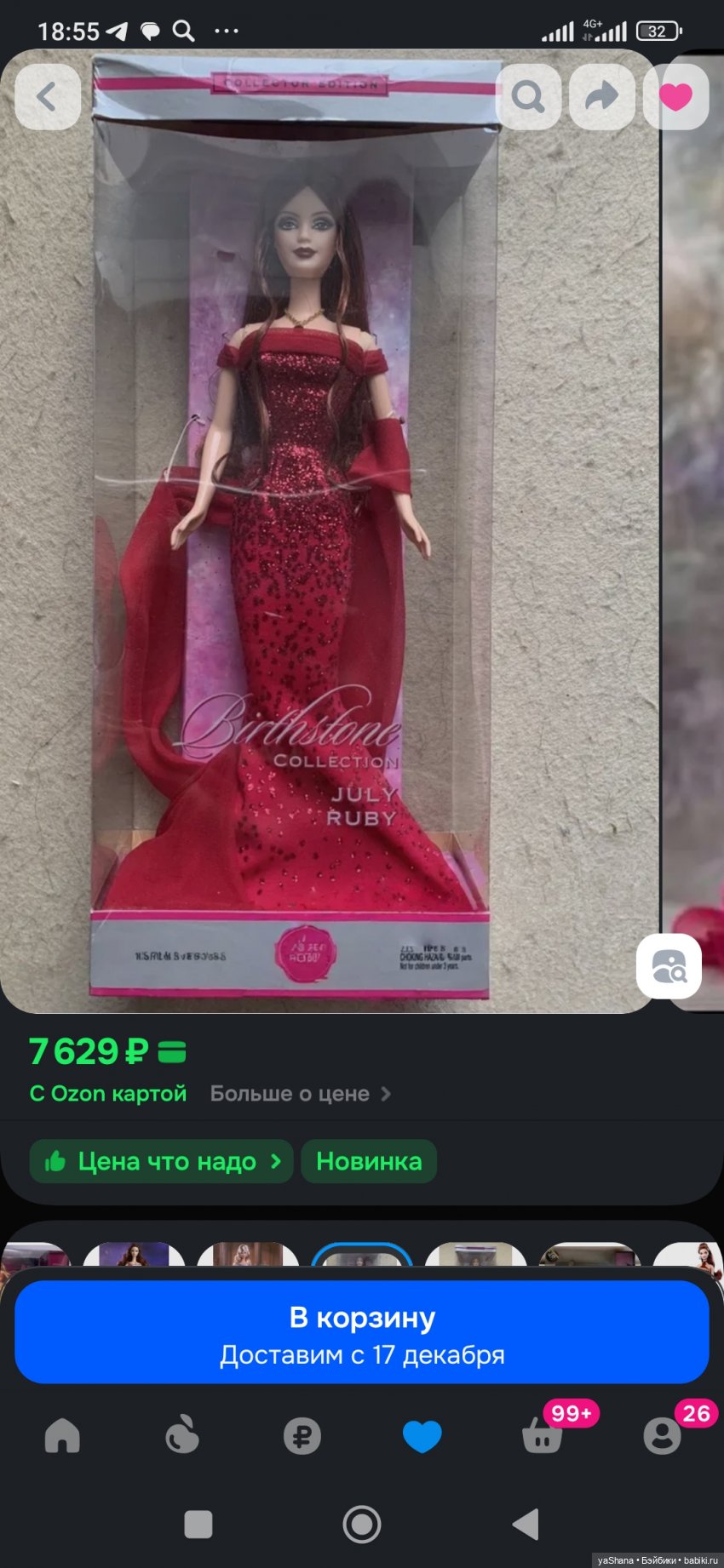This screenshot has height=1568, width=724.
Task: Tap the 'Новинка' badge chip
Action: (x=369, y=1162)
